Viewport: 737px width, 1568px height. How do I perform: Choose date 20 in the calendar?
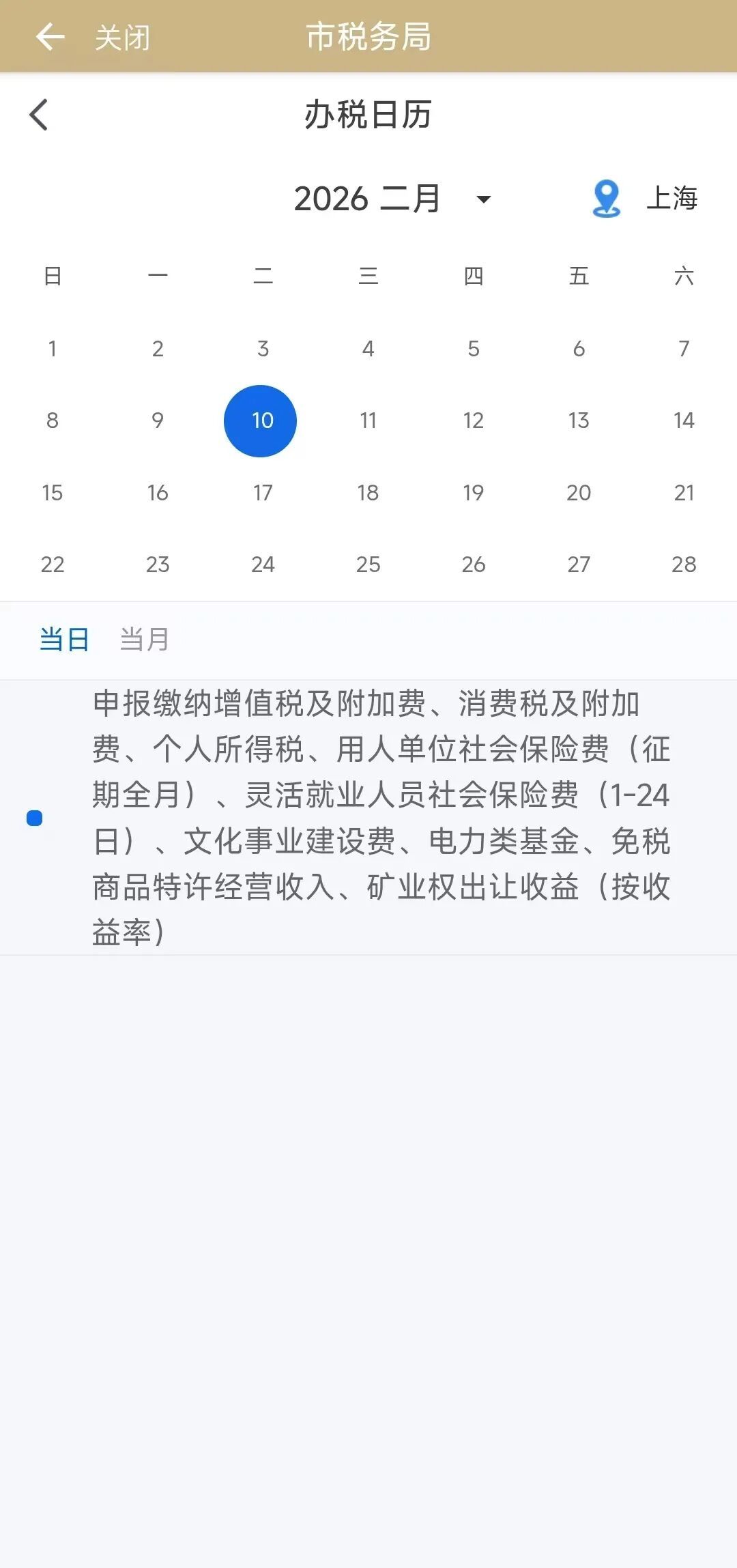579,492
